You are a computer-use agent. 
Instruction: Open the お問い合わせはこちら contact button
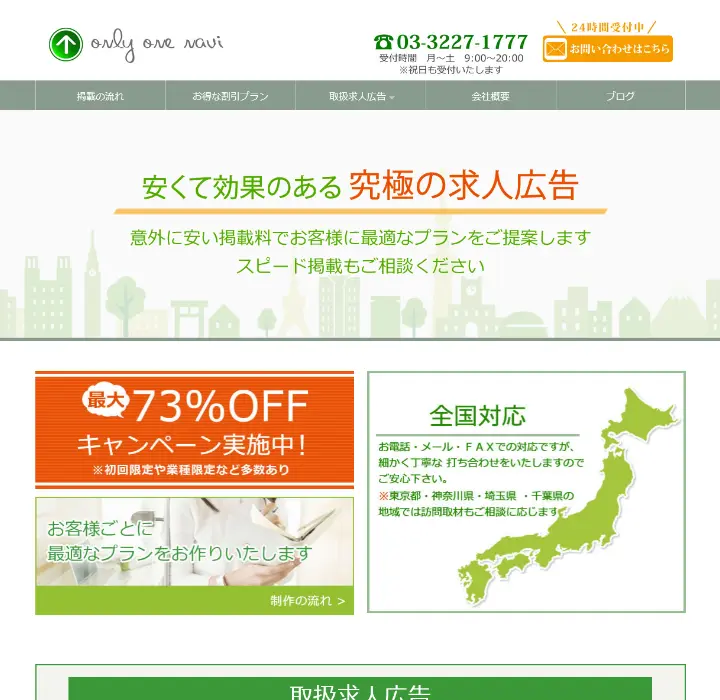point(607,48)
